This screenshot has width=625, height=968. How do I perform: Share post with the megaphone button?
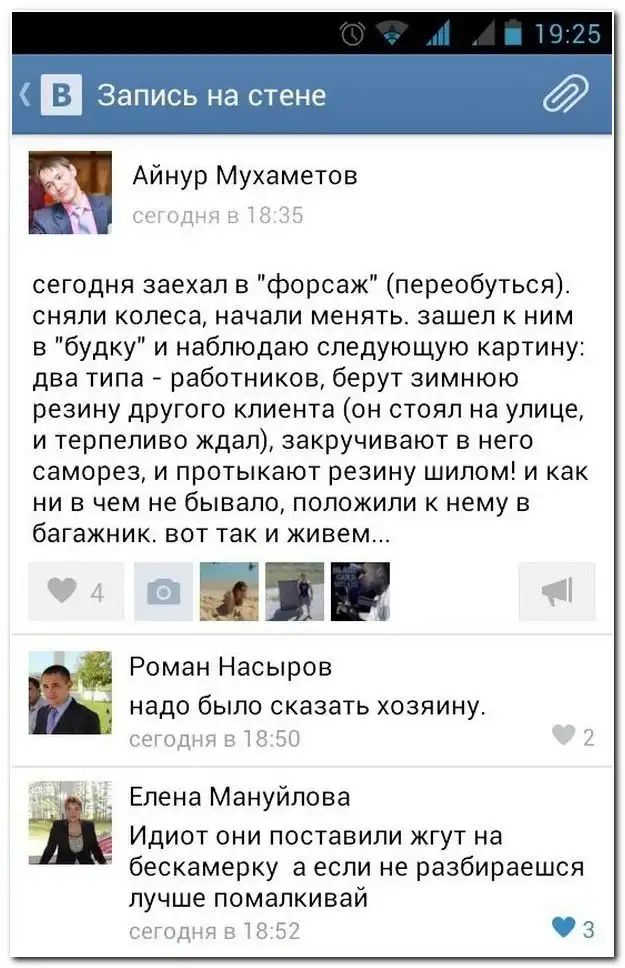(557, 592)
